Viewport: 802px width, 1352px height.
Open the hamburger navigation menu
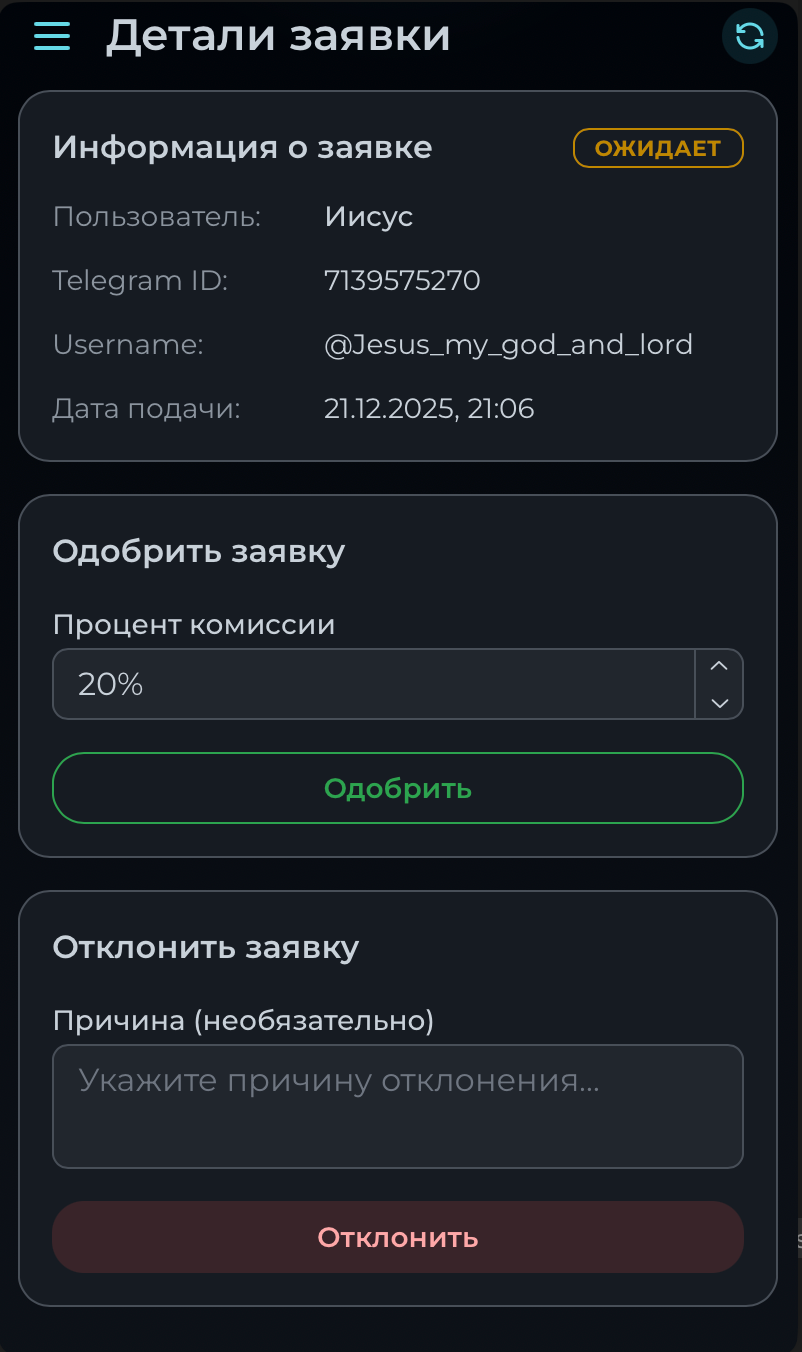pyautogui.click(x=51, y=35)
